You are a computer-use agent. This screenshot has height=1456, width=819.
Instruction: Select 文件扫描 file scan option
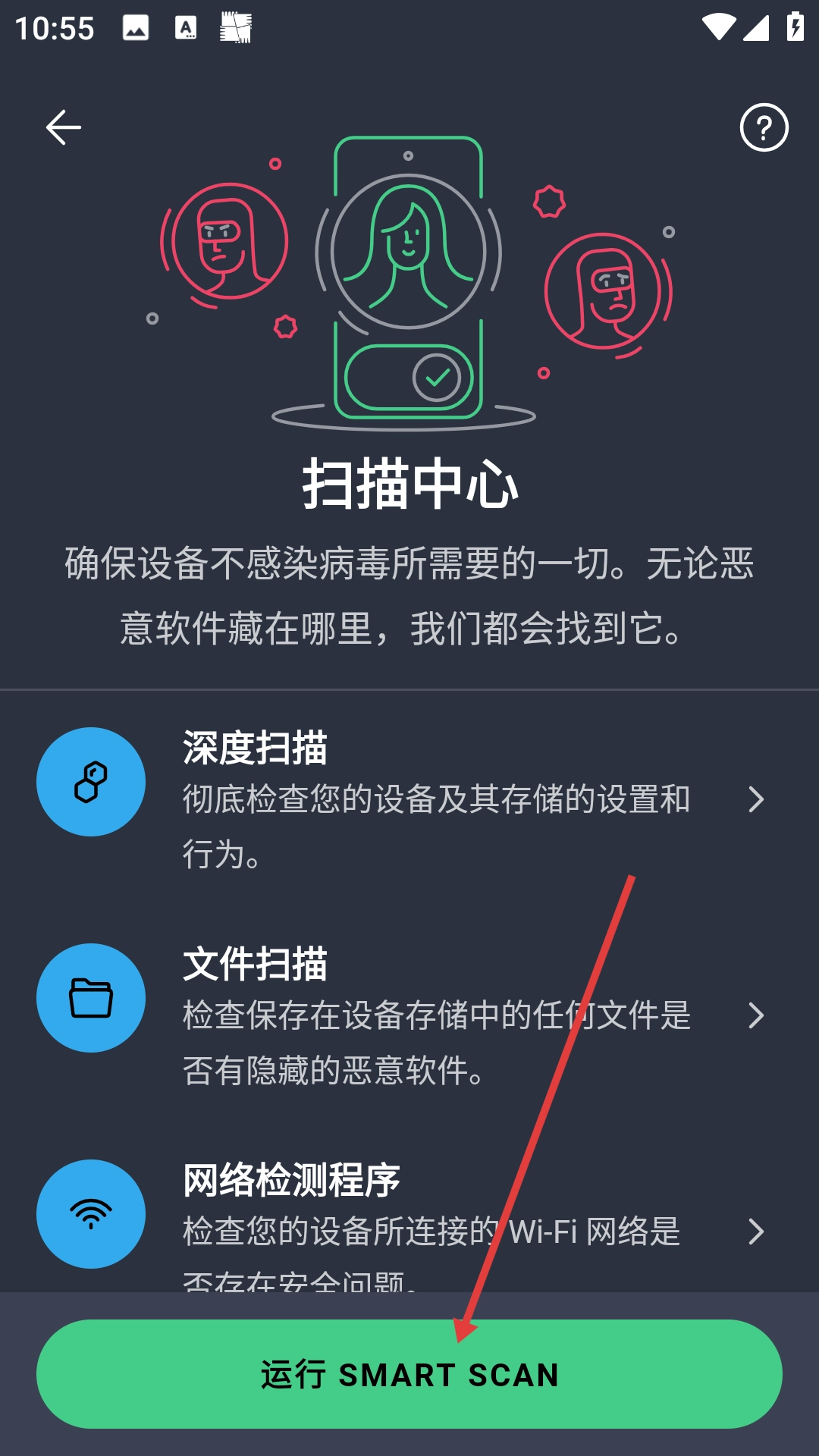pos(409,1015)
